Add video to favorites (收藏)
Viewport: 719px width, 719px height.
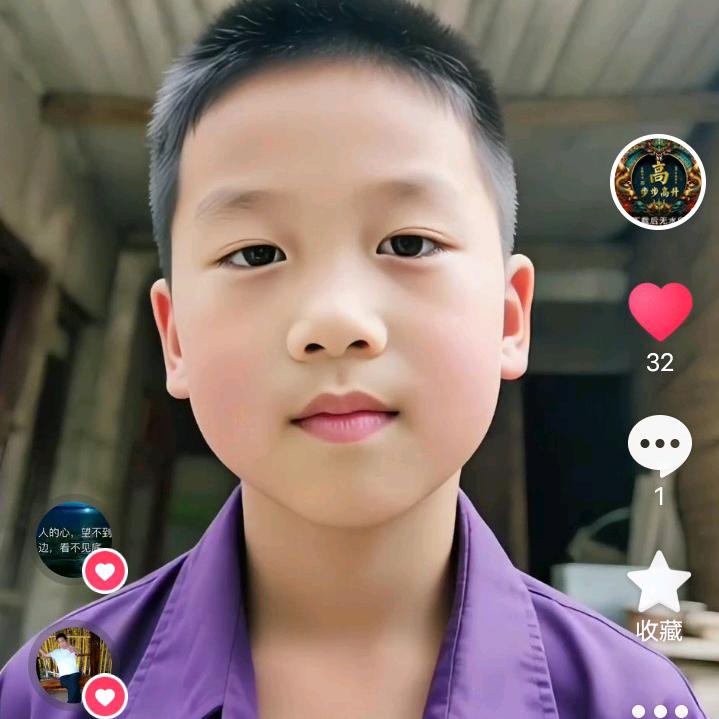(x=658, y=584)
